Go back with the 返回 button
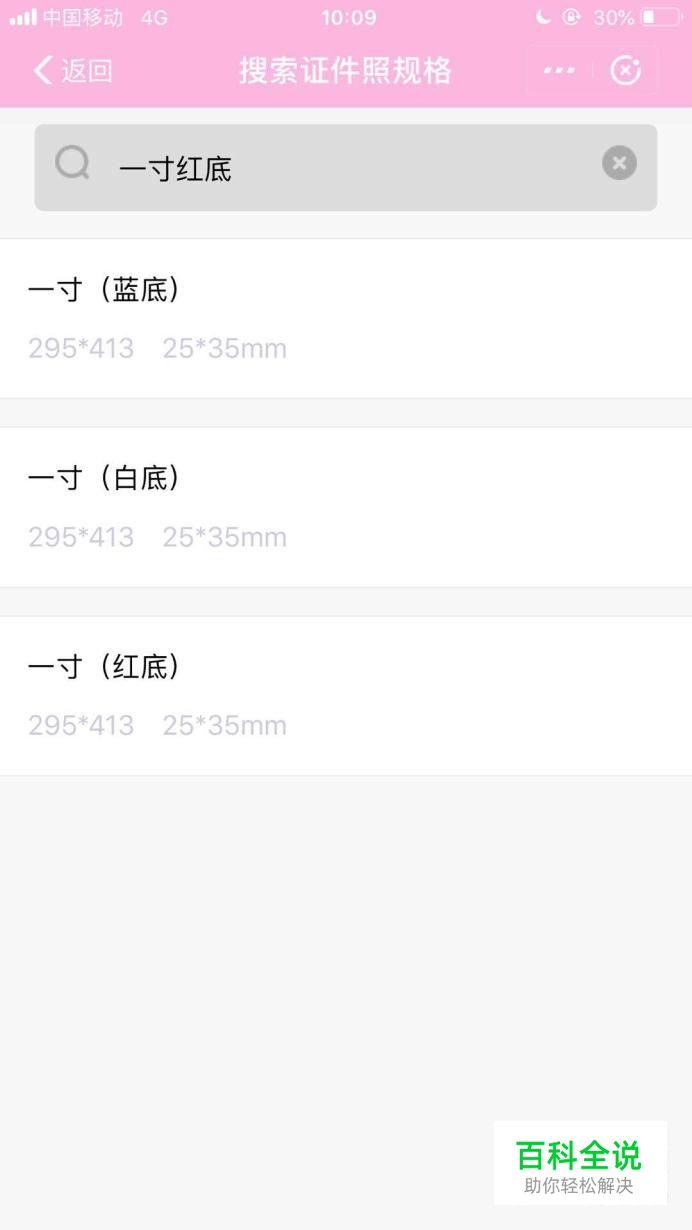This screenshot has width=692, height=1230. pos(72,71)
